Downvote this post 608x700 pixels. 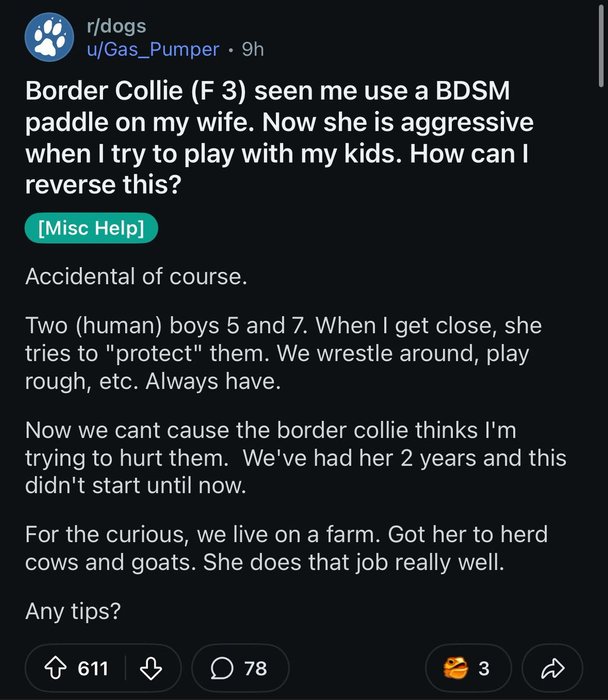tap(153, 667)
